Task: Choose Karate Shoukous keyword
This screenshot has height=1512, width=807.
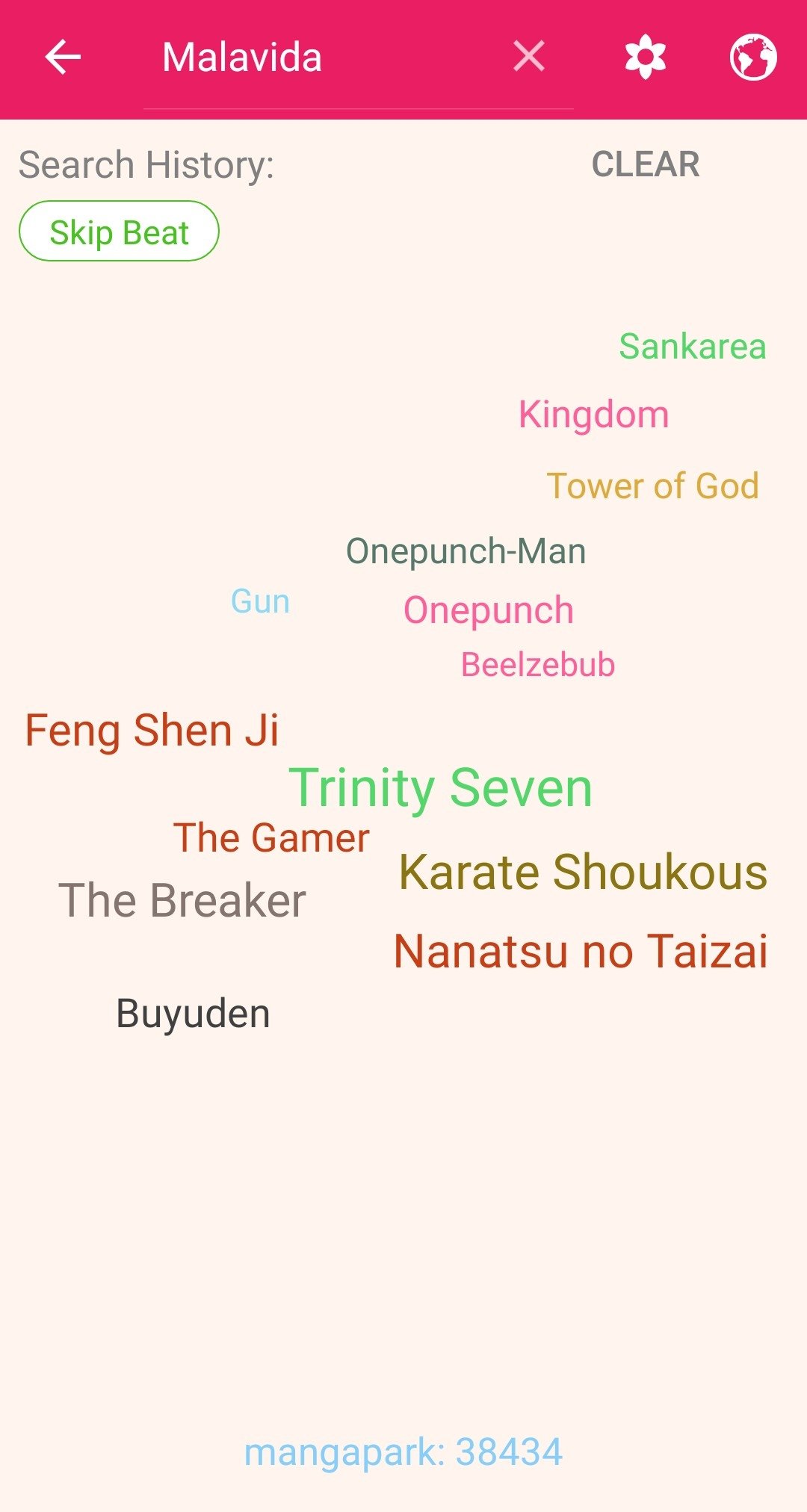Action: click(583, 872)
